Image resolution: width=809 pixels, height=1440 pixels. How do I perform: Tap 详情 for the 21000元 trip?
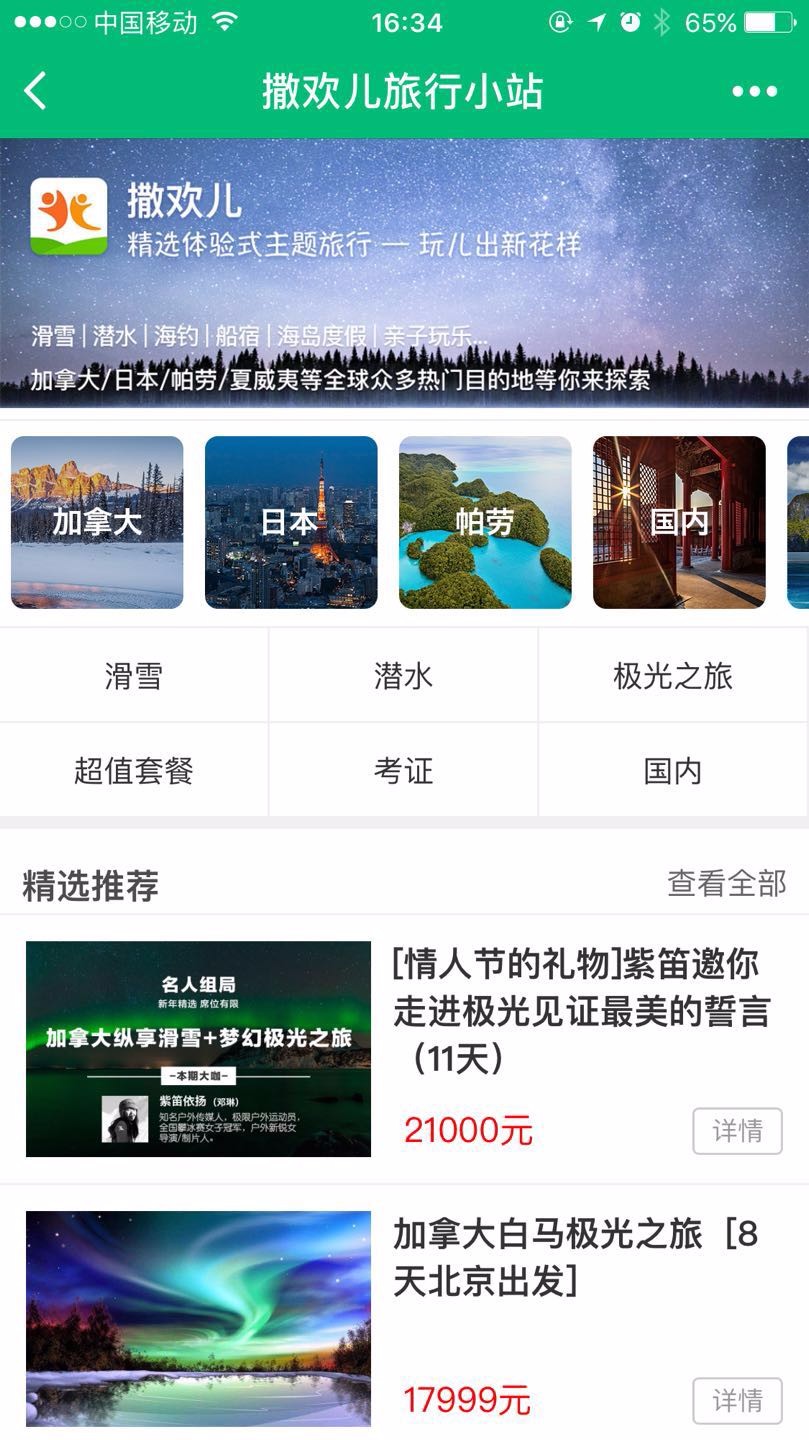coord(737,1131)
